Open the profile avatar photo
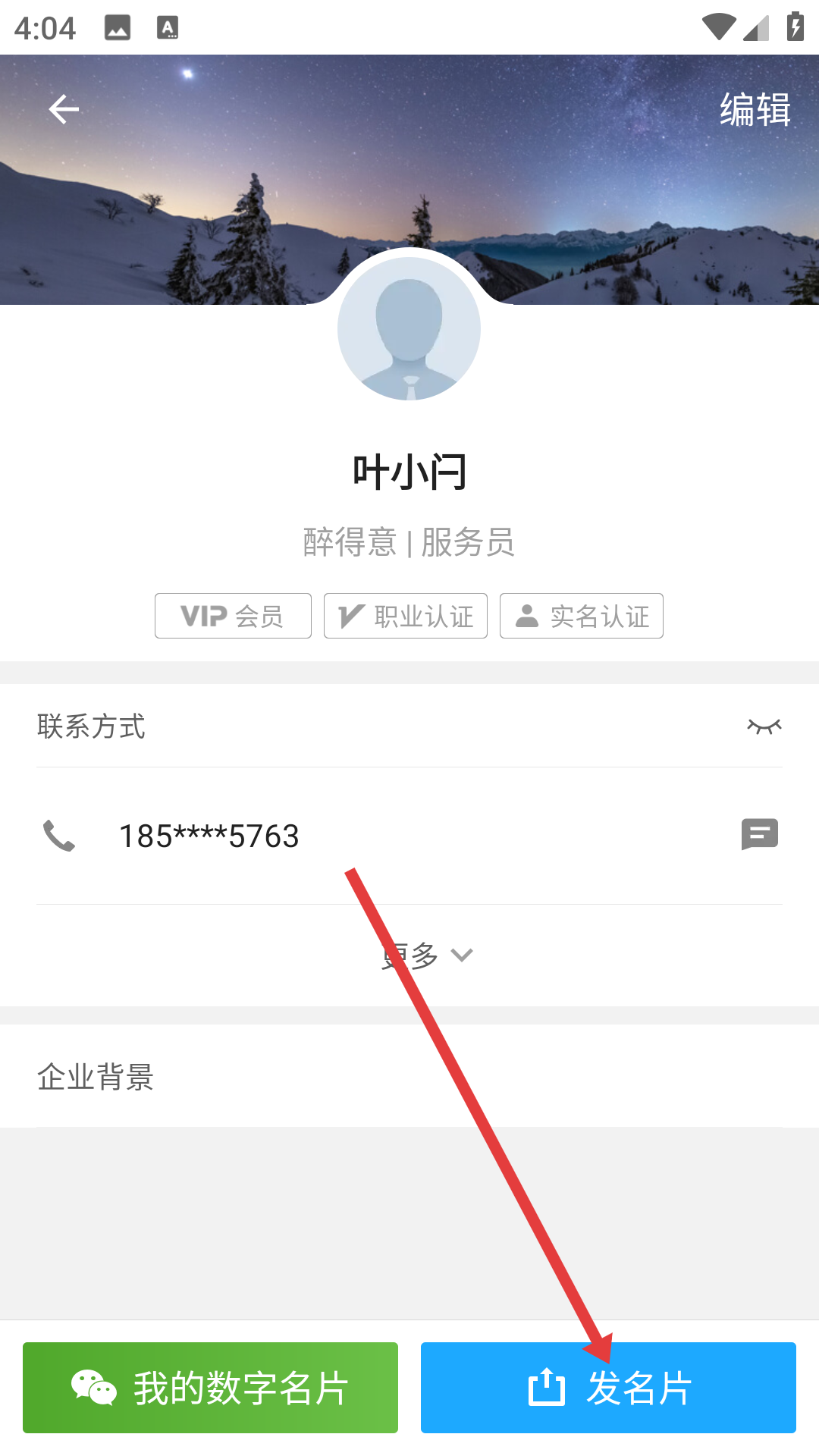This screenshot has height=1456, width=819. (409, 328)
